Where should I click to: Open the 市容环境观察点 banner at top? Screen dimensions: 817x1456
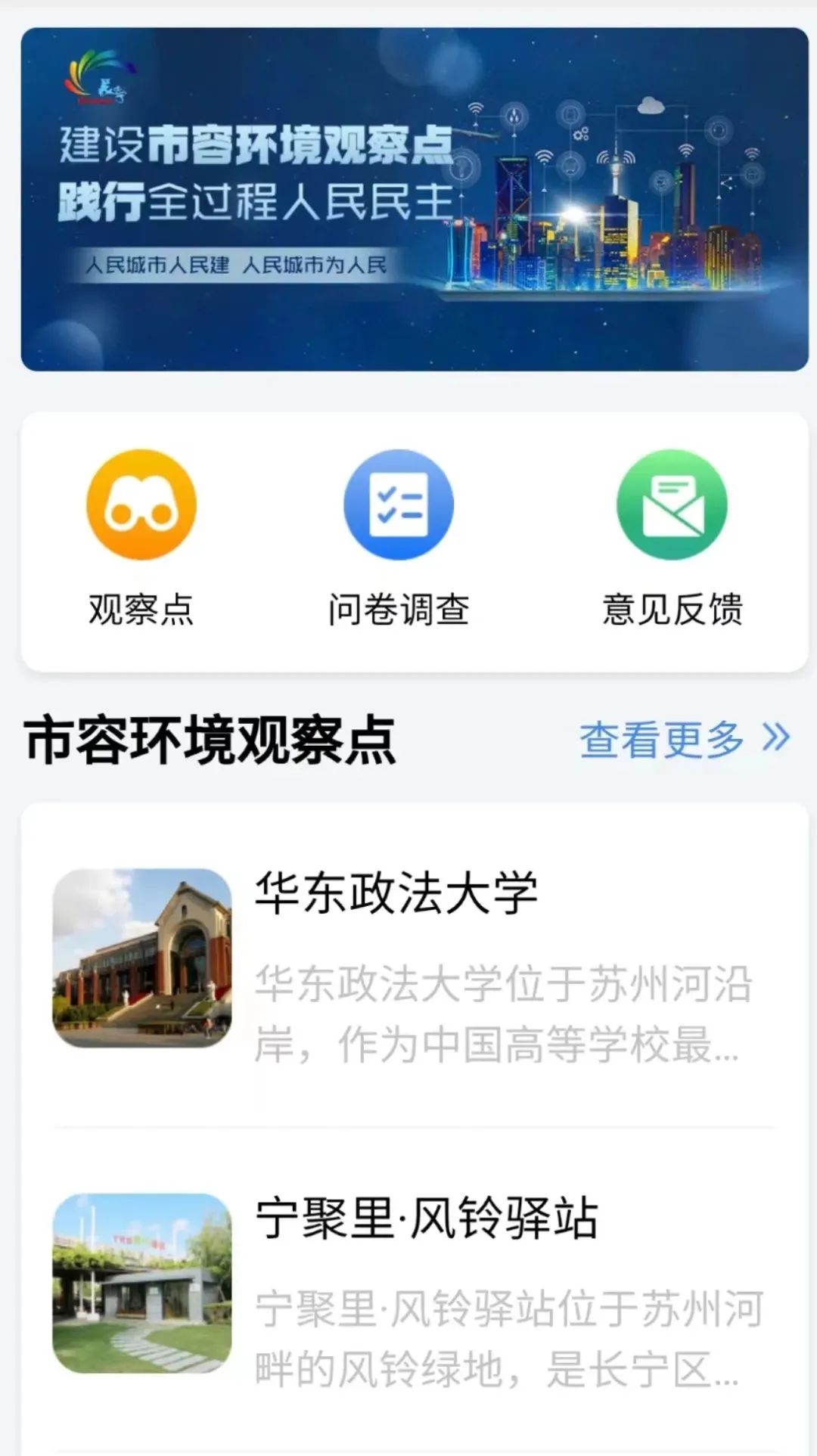click(x=415, y=199)
